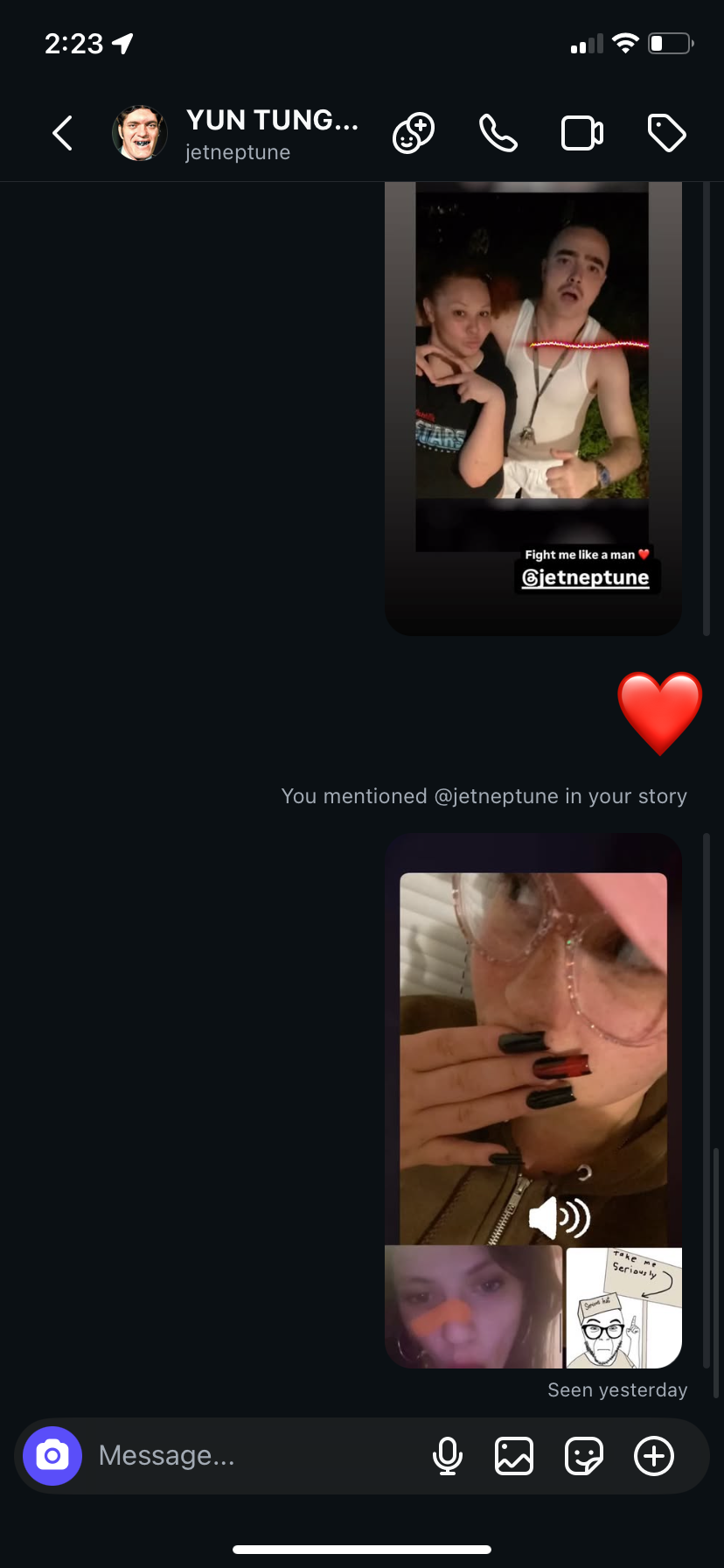Image resolution: width=724 pixels, height=1568 pixels.
Task: Record a voice message
Action: [447, 1456]
